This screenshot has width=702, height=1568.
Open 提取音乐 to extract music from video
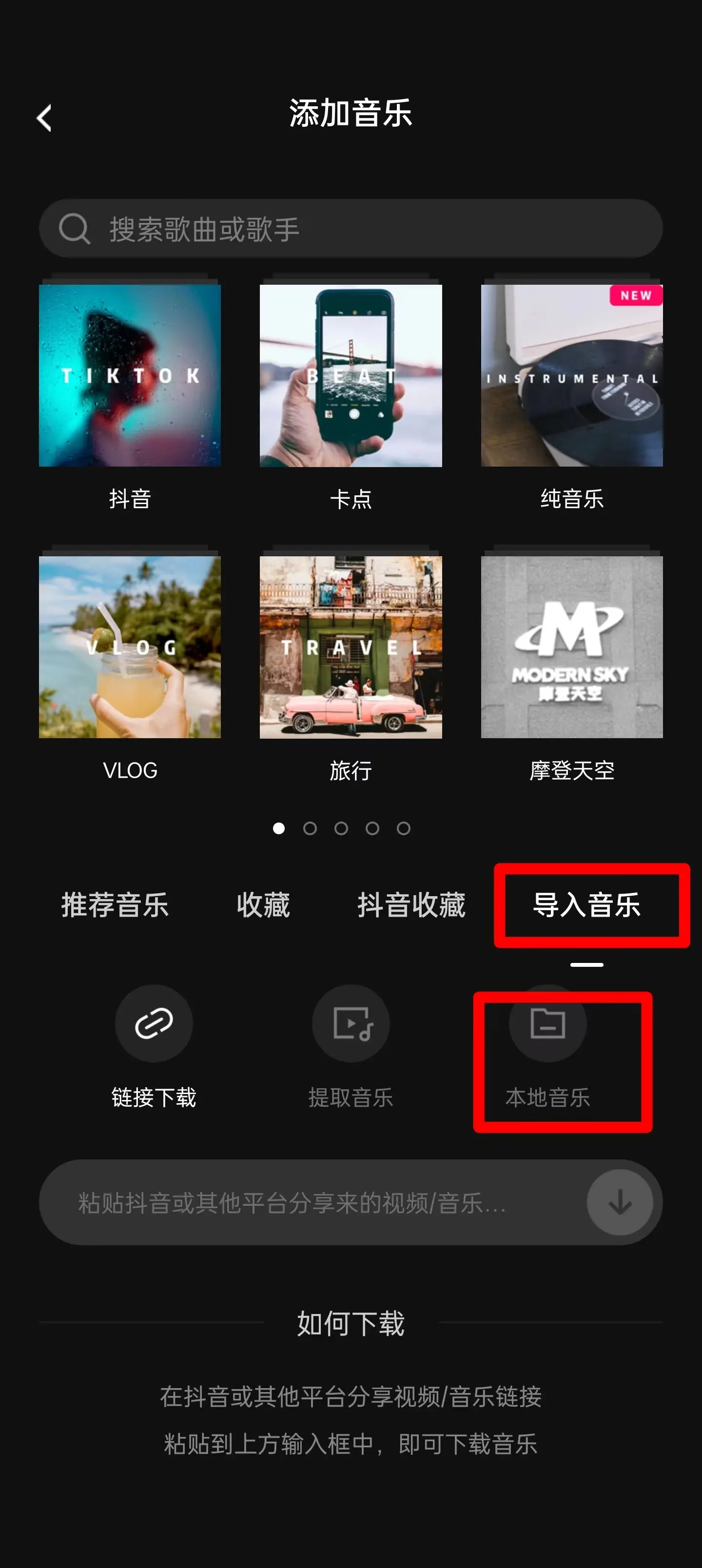point(351,1023)
